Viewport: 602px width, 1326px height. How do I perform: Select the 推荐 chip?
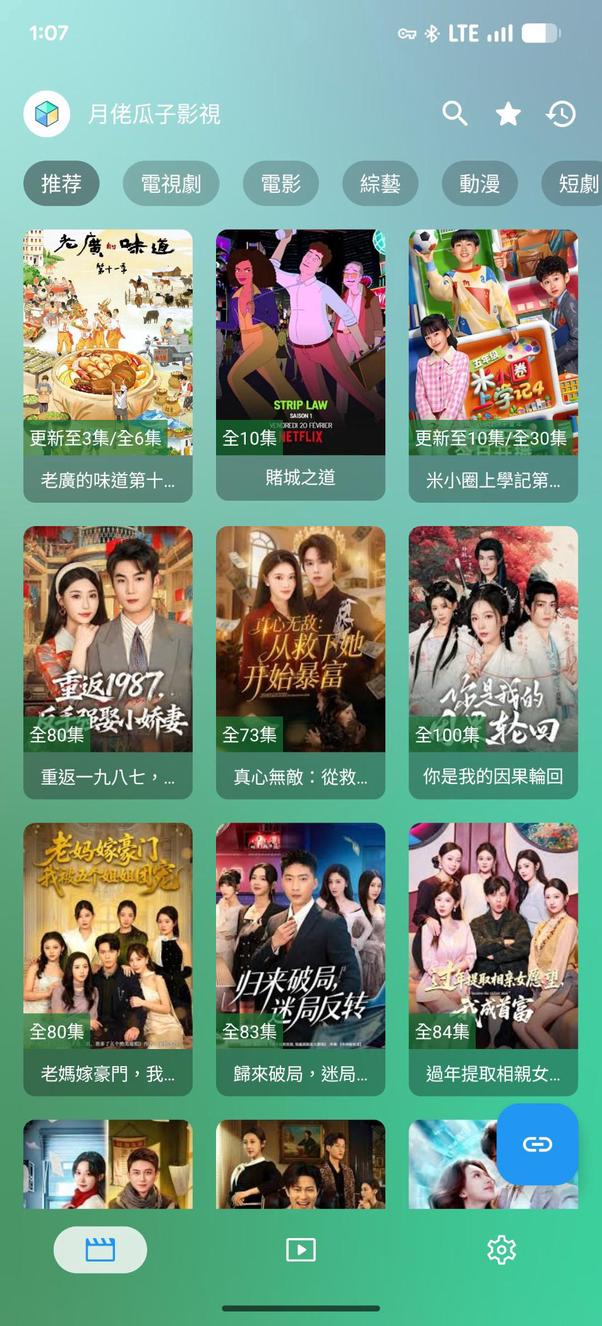pyautogui.click(x=61, y=184)
